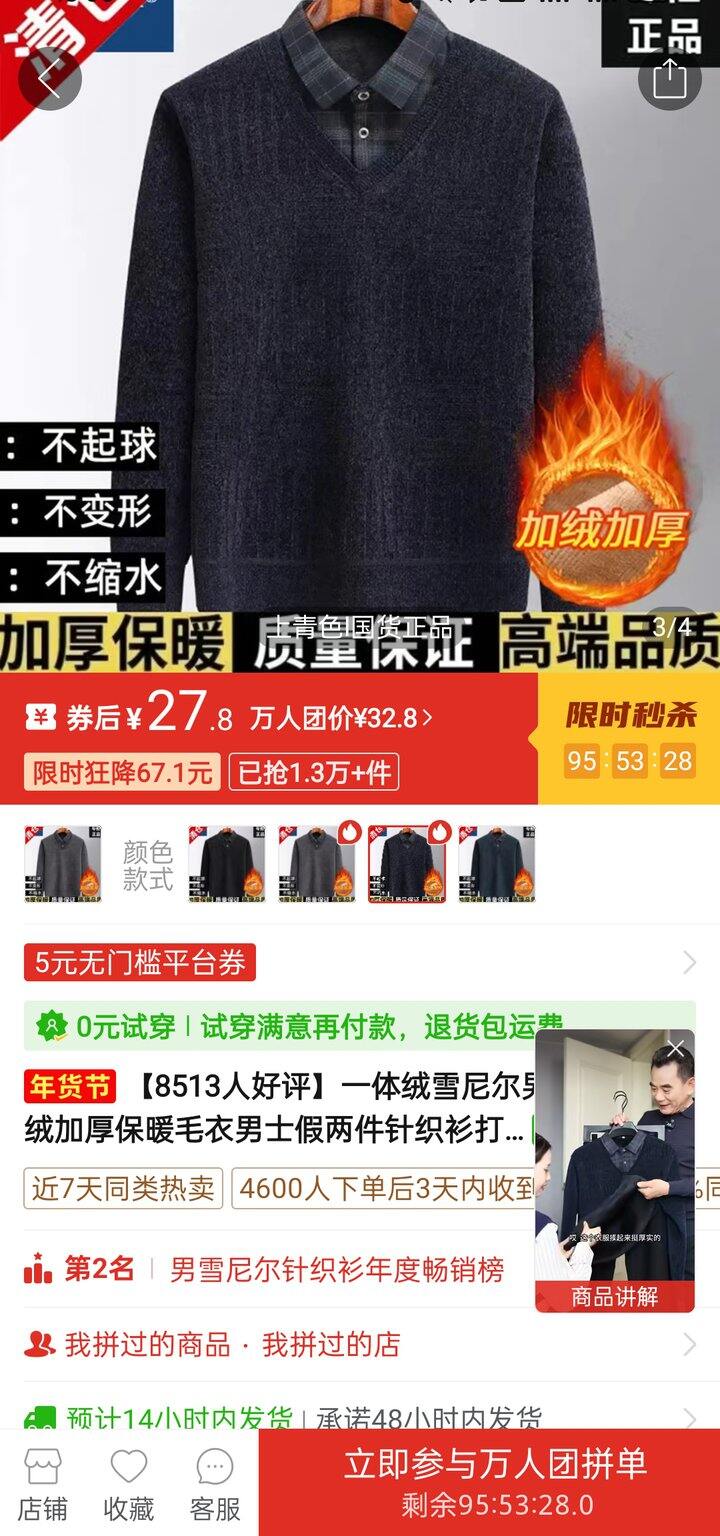Close the floating 商品讲解 video

click(677, 1048)
